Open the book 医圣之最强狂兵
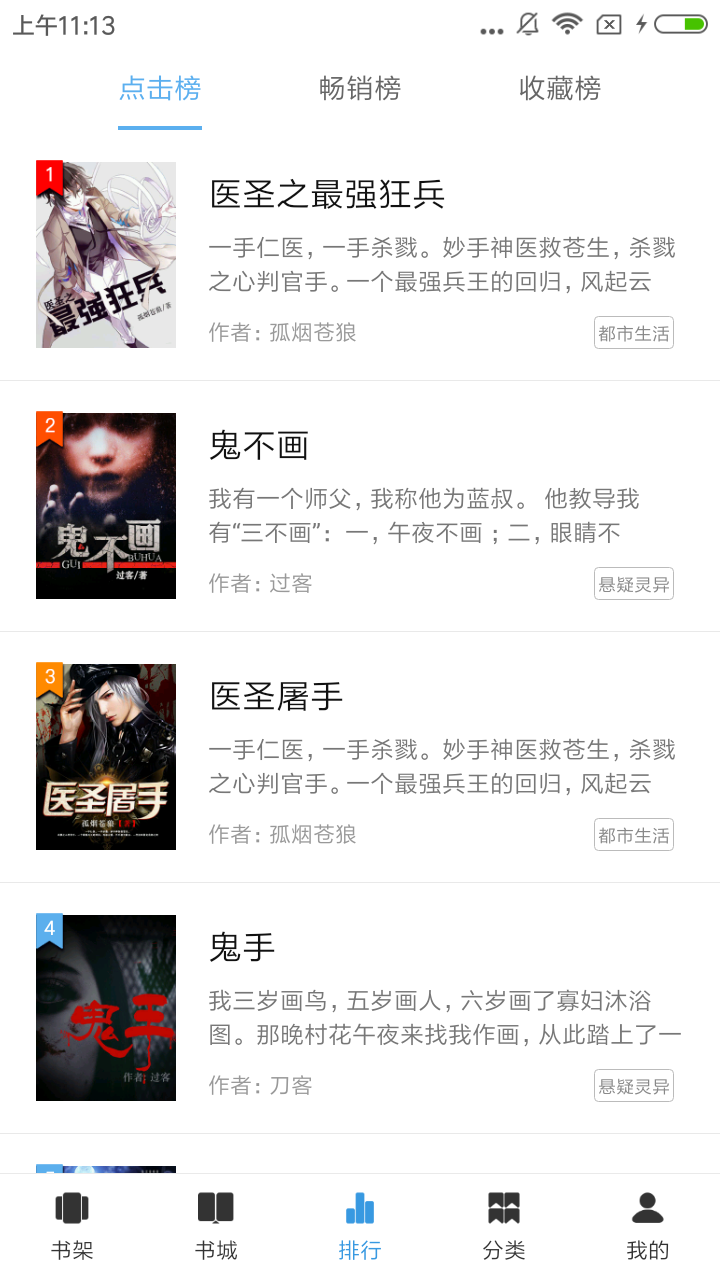 [360, 255]
